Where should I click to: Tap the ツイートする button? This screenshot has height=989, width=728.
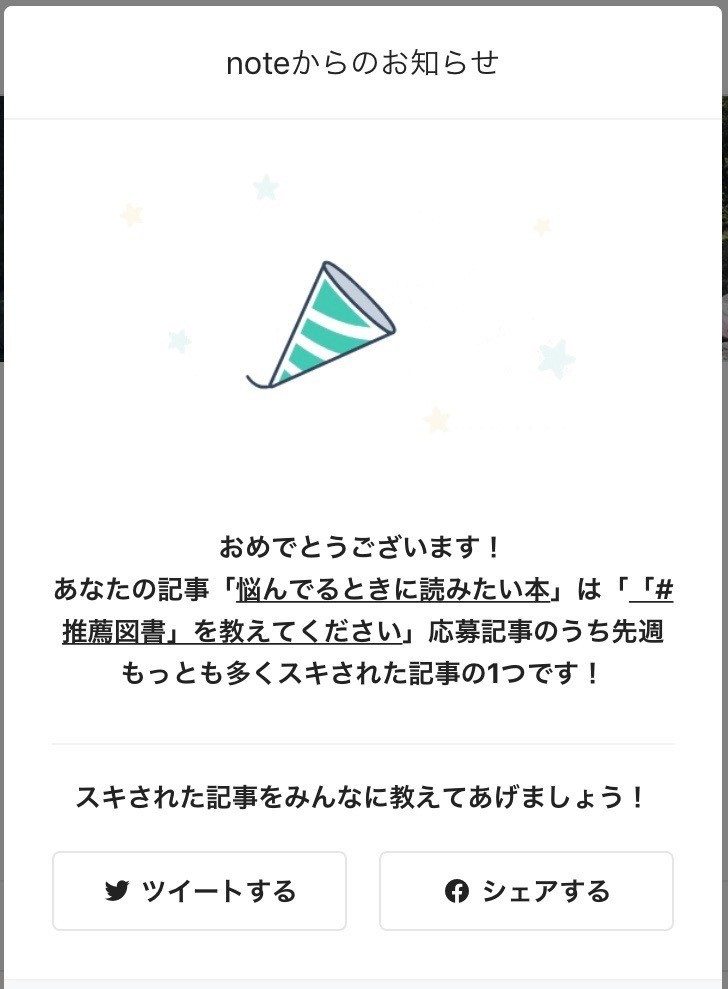click(199, 891)
